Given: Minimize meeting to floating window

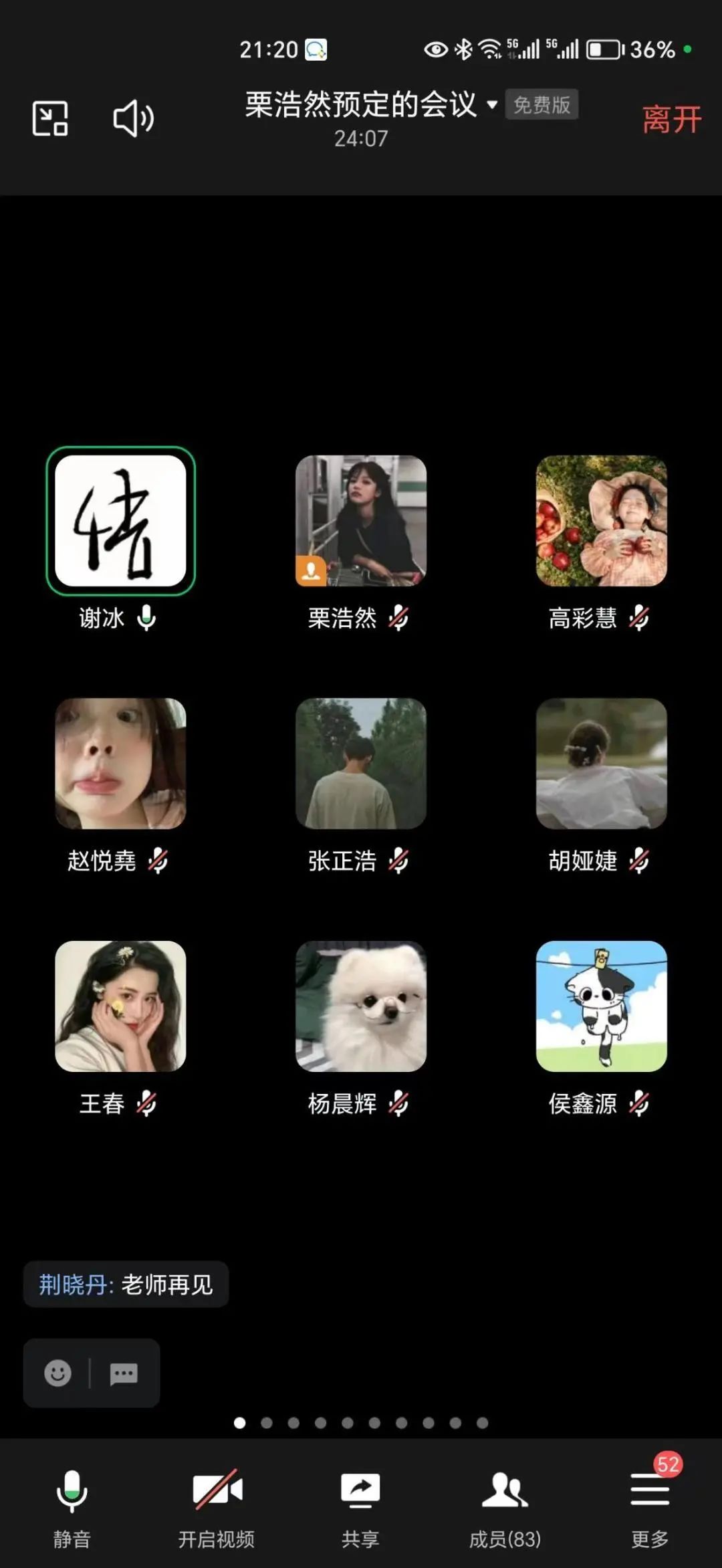Looking at the screenshot, I should coord(50,119).
